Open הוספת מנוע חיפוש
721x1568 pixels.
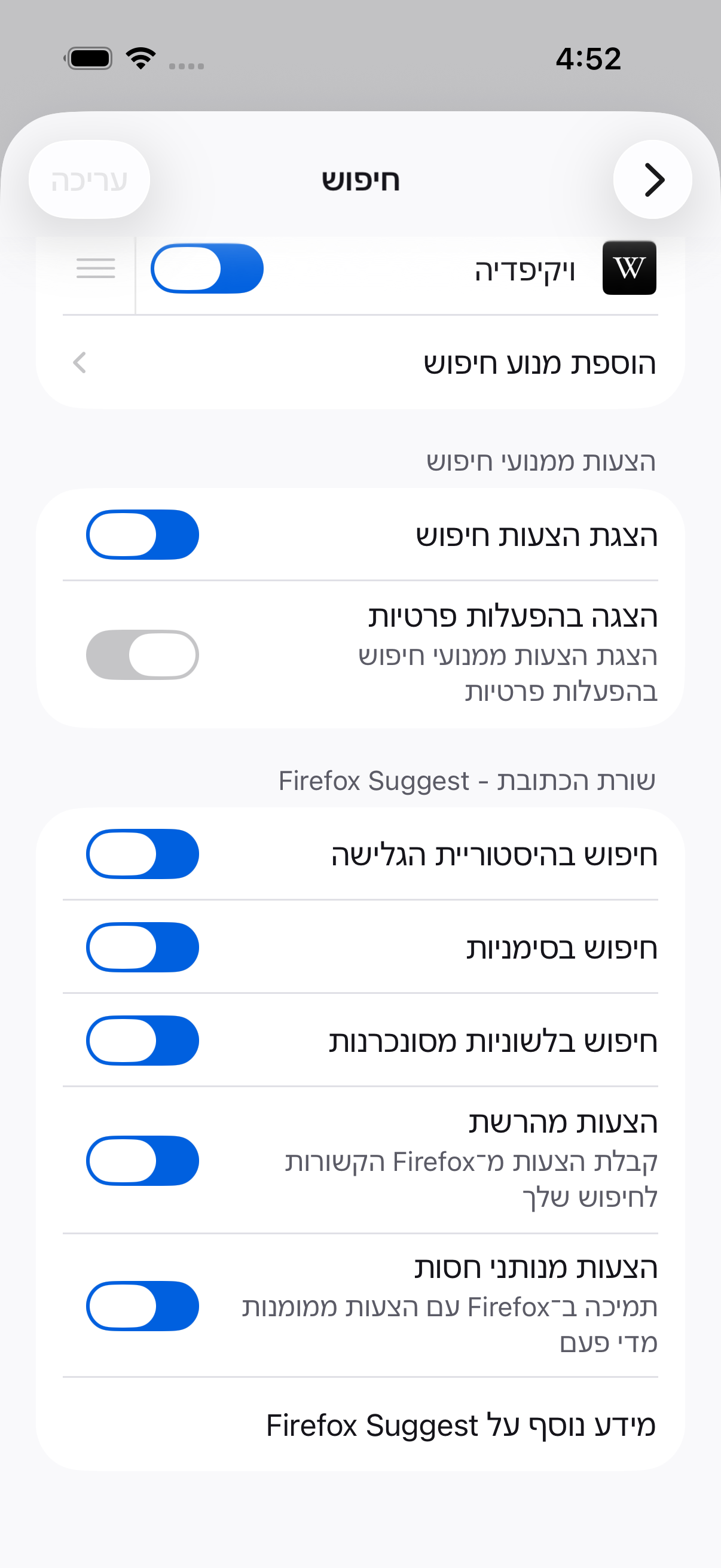pyautogui.click(x=360, y=363)
